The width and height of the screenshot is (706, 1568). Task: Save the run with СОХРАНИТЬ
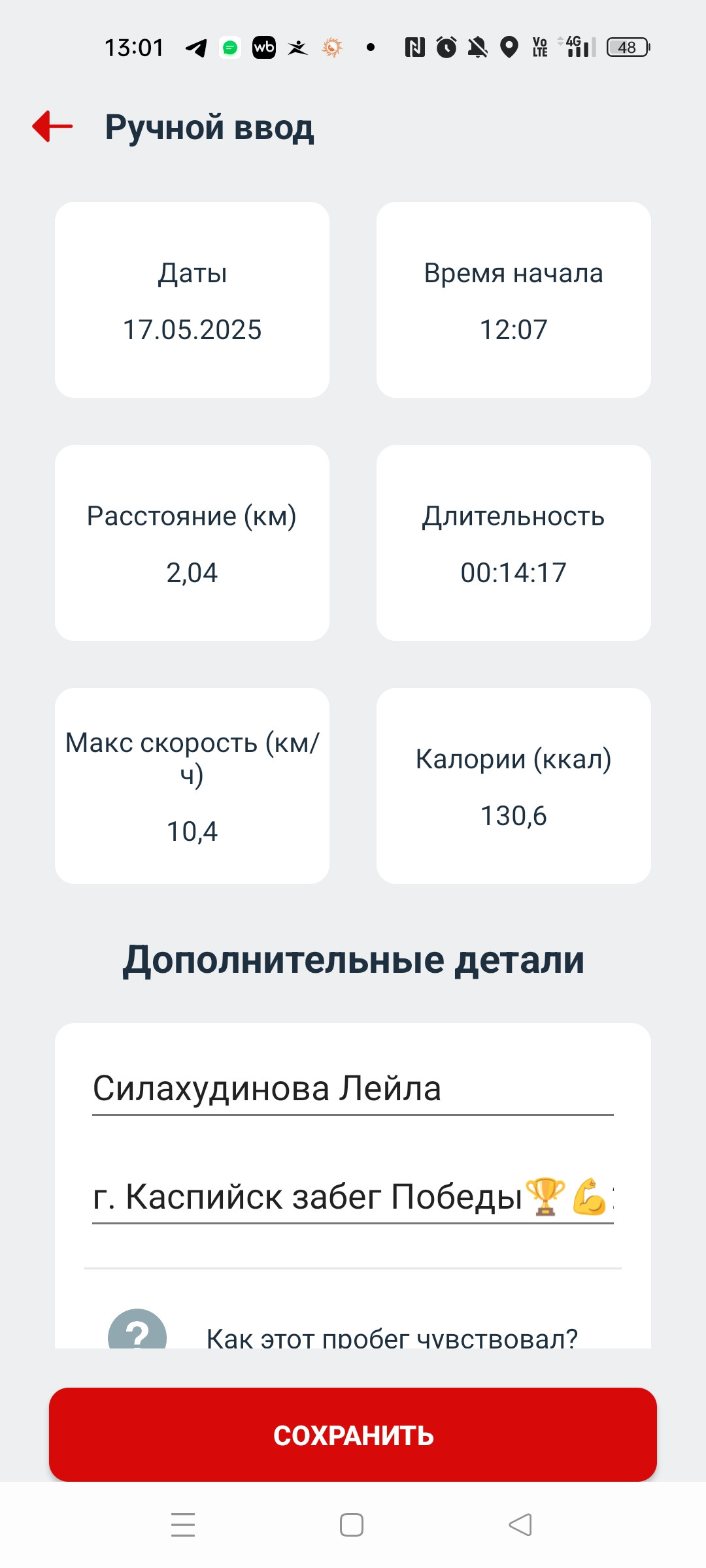353,1435
